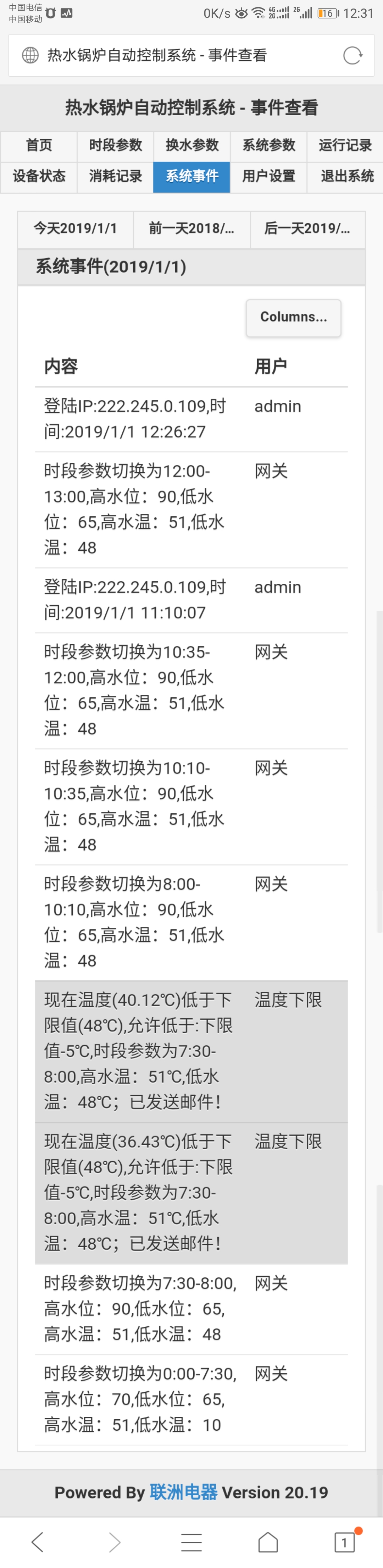383x1568 pixels.
Task: Go to the browser home page
Action: pyautogui.click(x=268, y=1542)
